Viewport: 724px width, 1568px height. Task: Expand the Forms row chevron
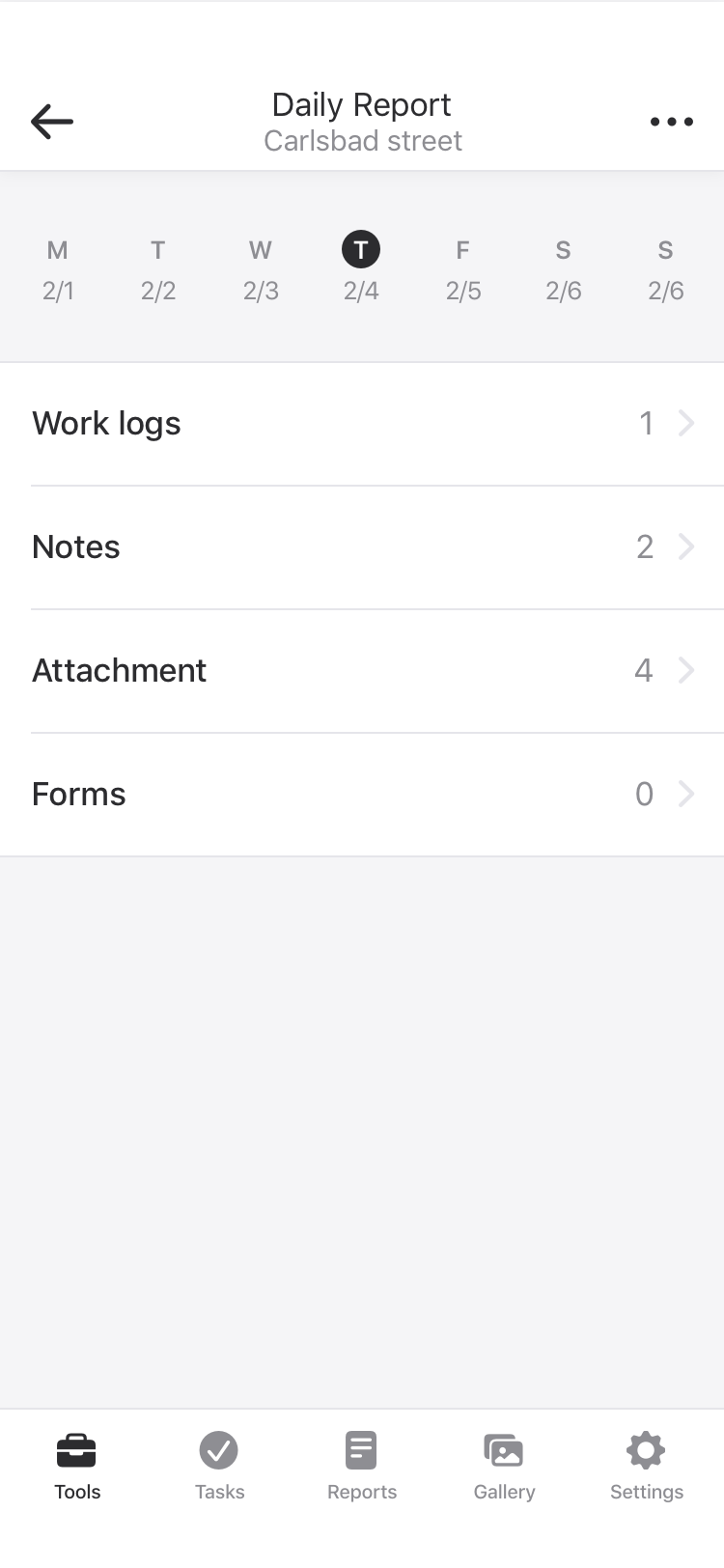point(685,794)
